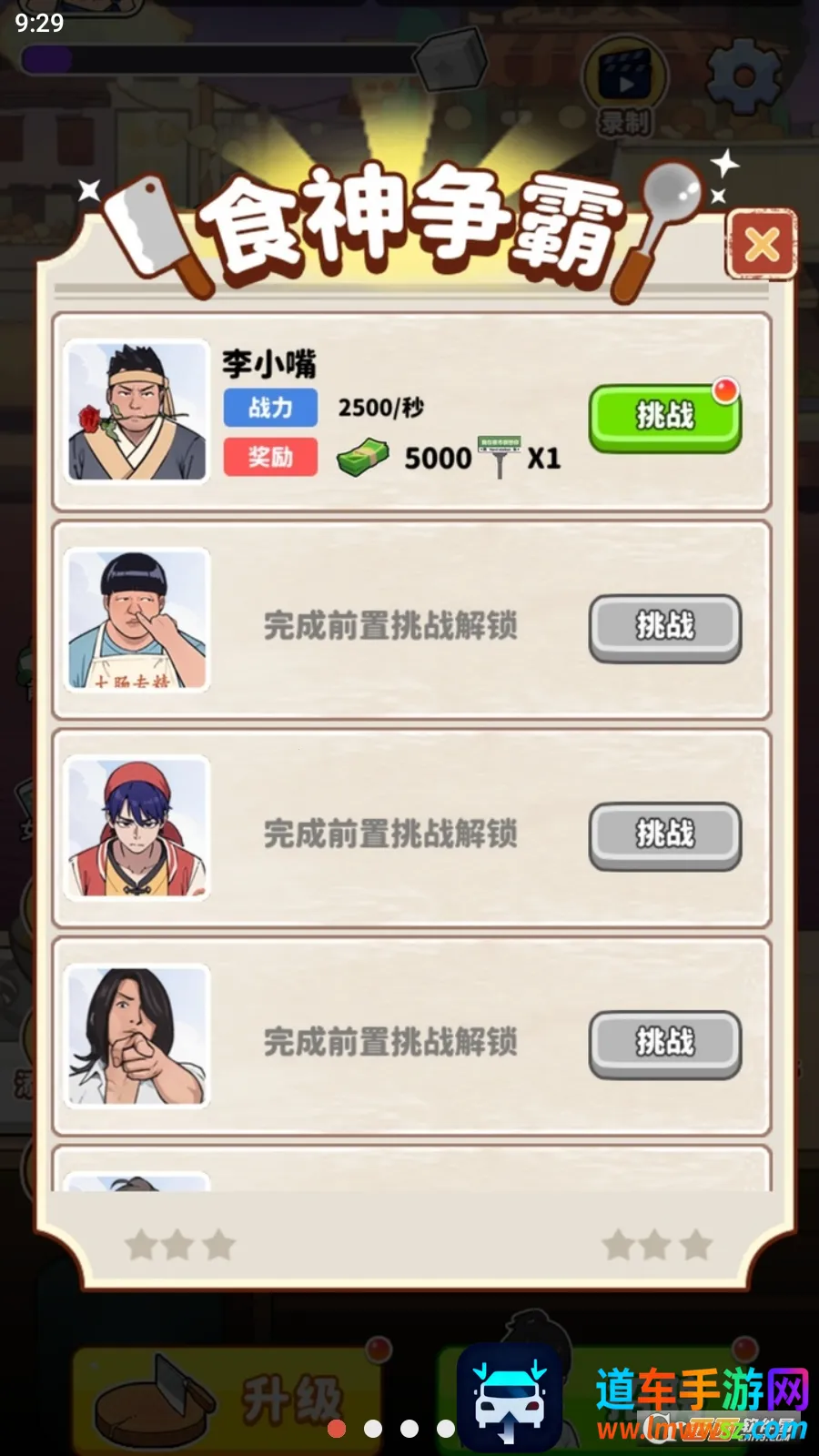819x1456 pixels.
Task: Challenge 李小嘴 with the green 挑战 button
Action: coord(664,418)
